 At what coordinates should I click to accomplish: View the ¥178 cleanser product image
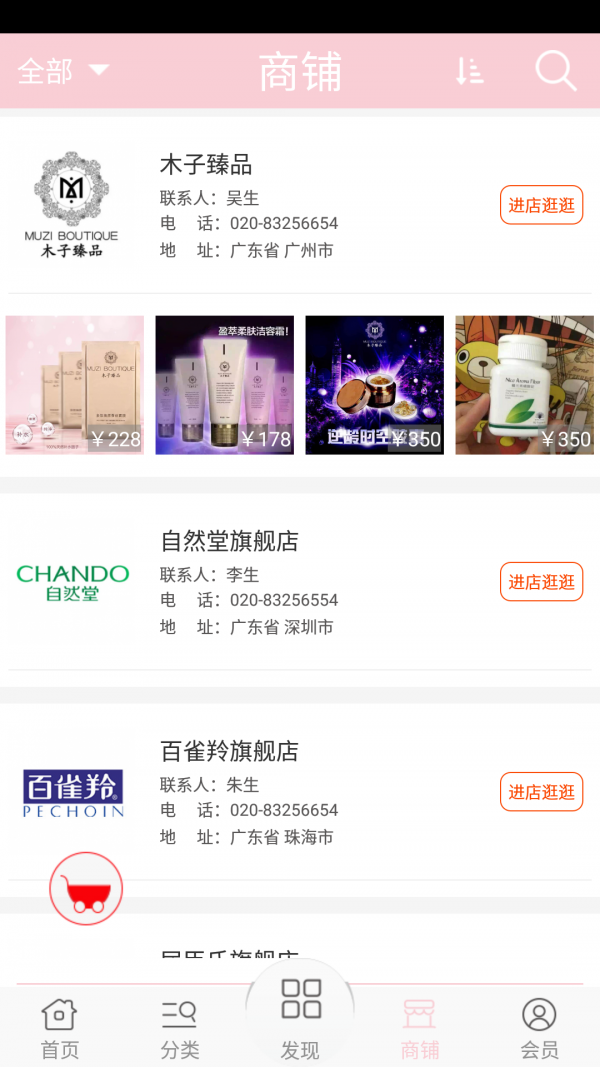click(225, 385)
